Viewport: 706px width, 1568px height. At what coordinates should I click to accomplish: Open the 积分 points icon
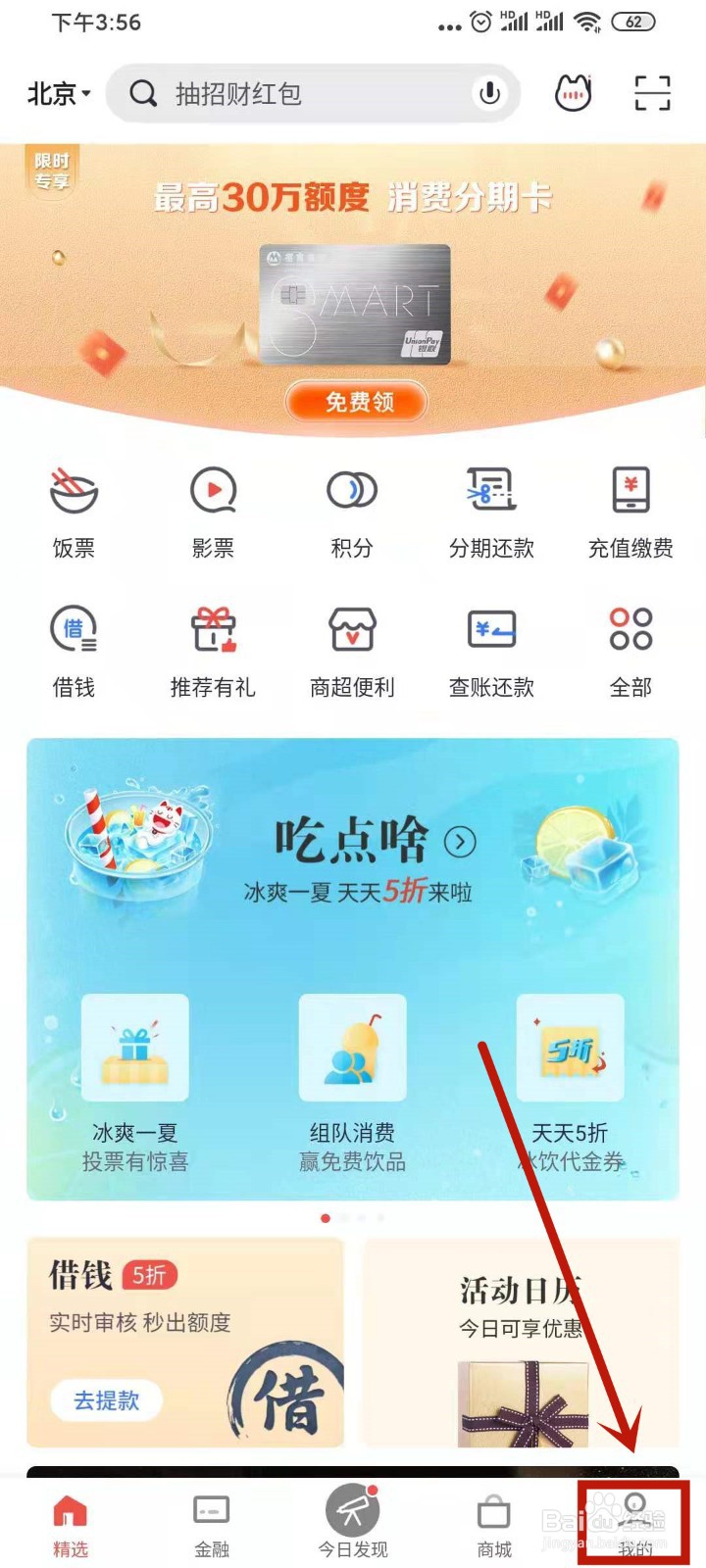352,510
